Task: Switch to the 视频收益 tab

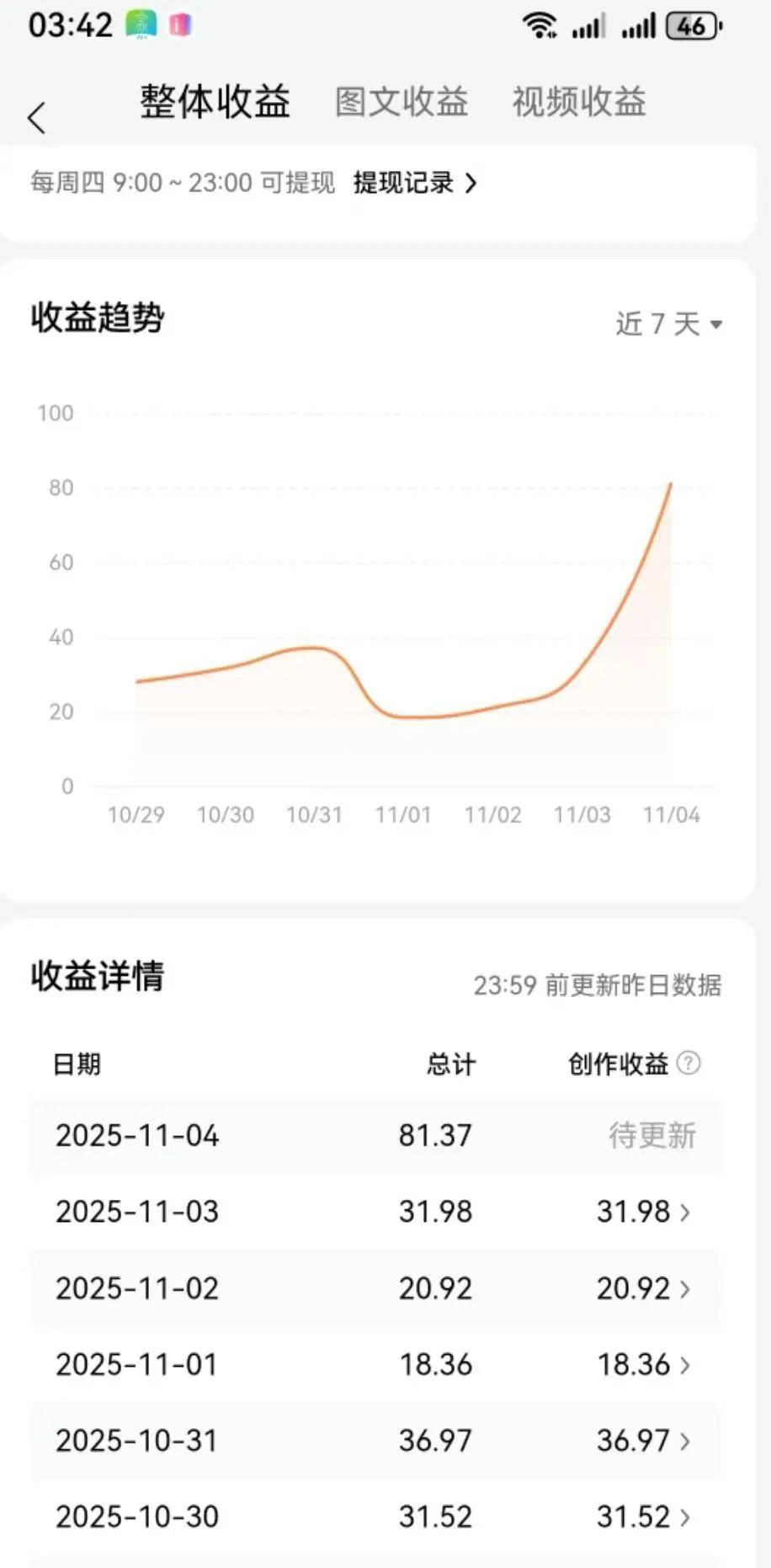Action: point(579,102)
